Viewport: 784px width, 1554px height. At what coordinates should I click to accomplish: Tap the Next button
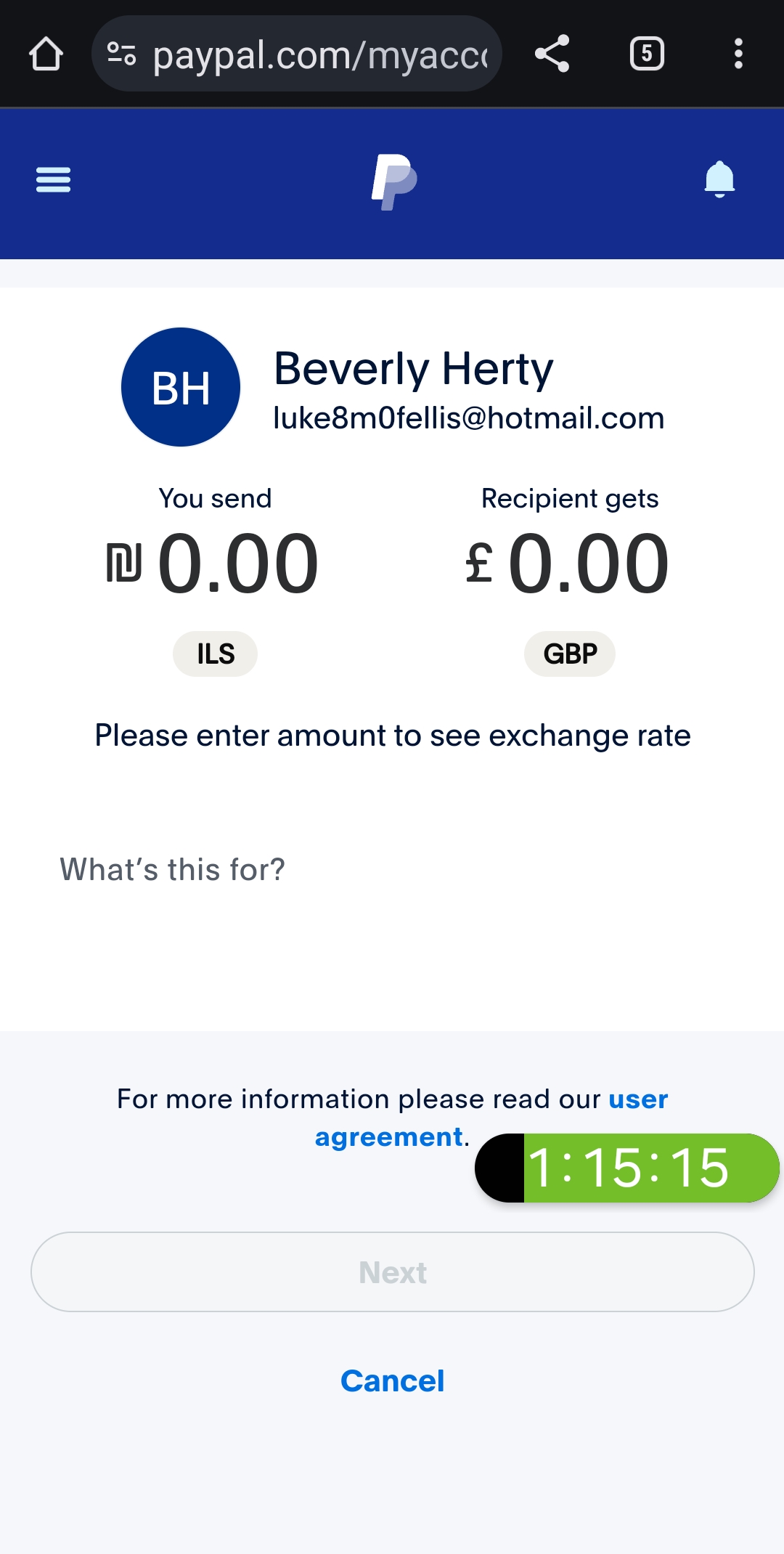(393, 1272)
